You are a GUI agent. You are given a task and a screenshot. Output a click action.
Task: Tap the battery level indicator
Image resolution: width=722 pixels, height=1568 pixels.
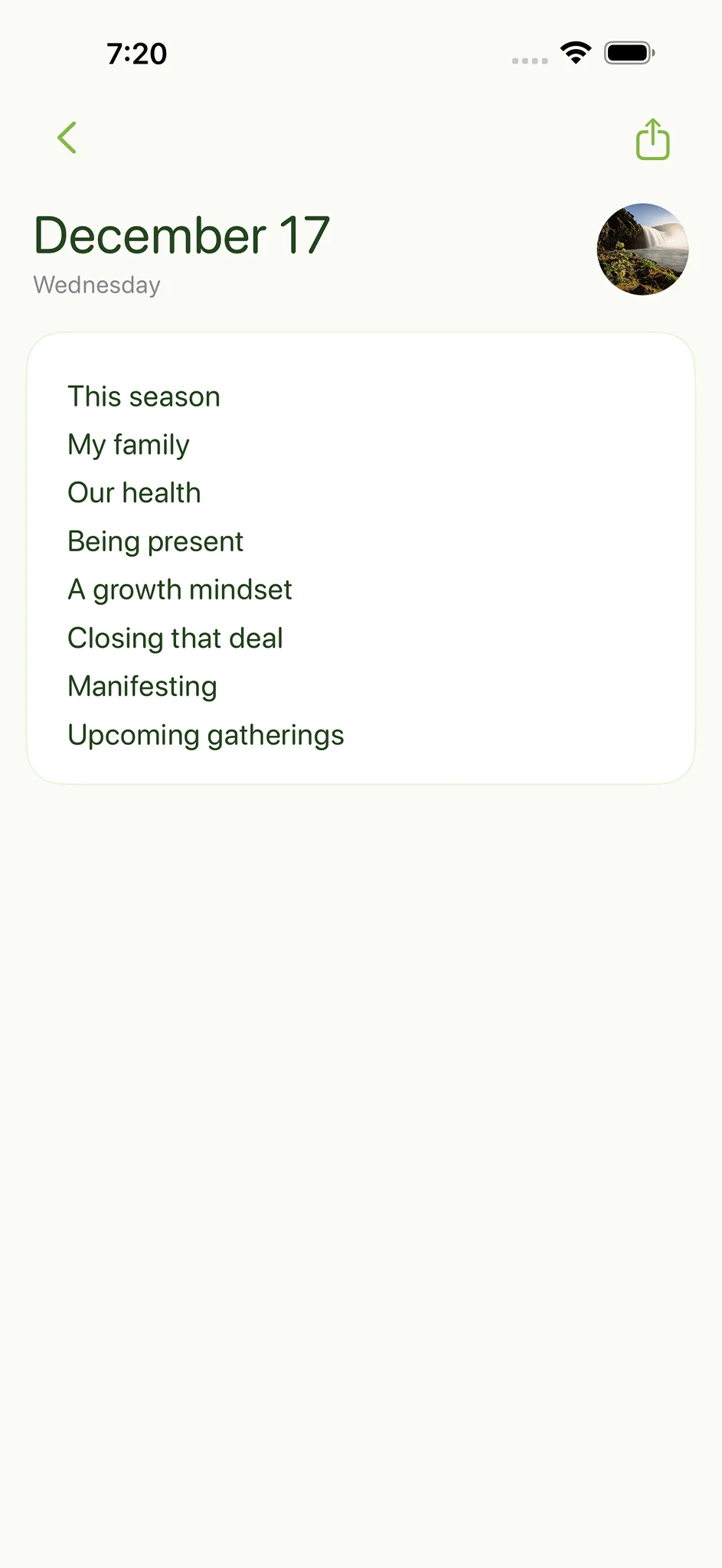[x=628, y=51]
